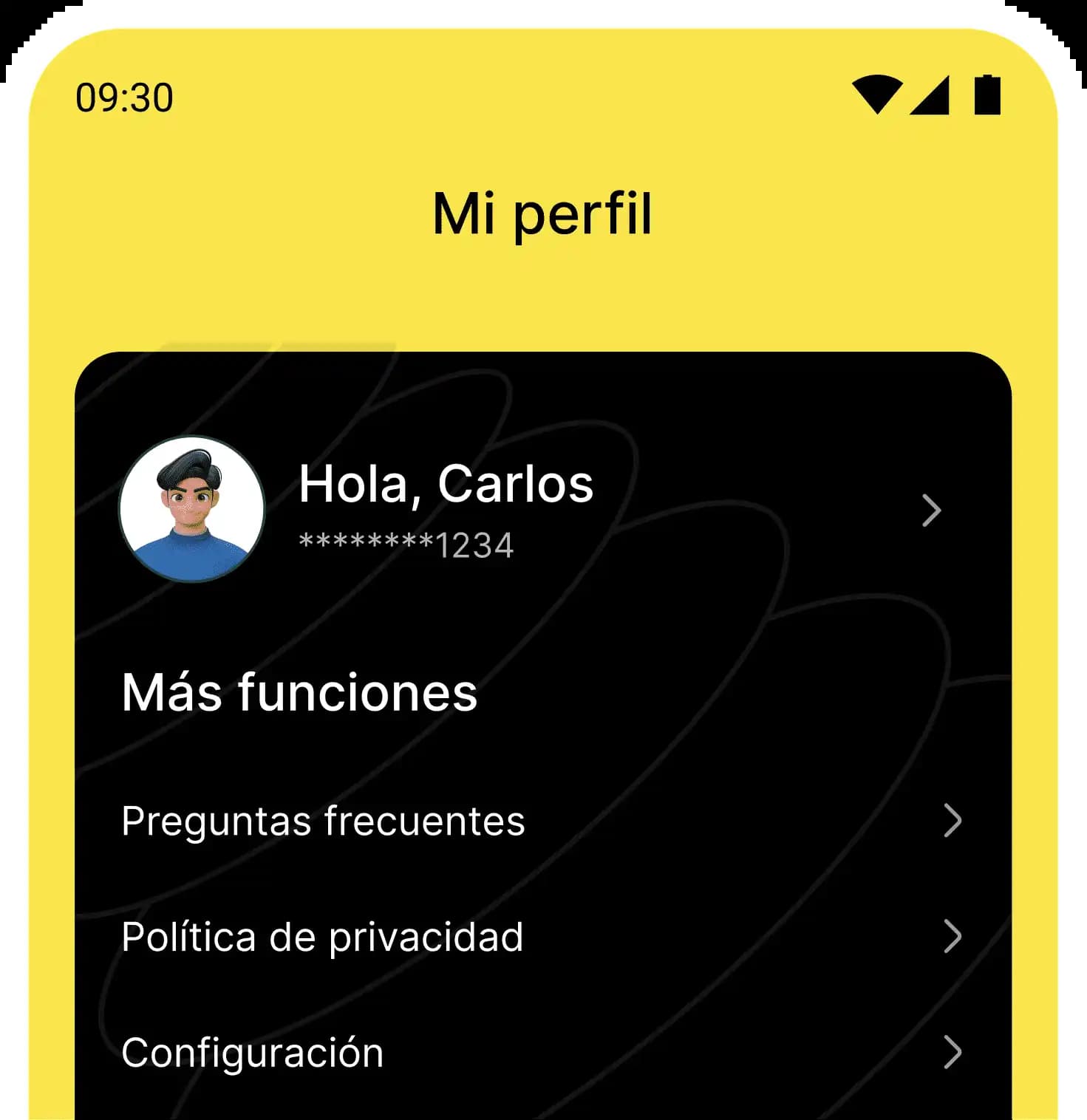Open the Política de privacidad arrow
Image resolution: width=1087 pixels, height=1120 pixels.
955,937
